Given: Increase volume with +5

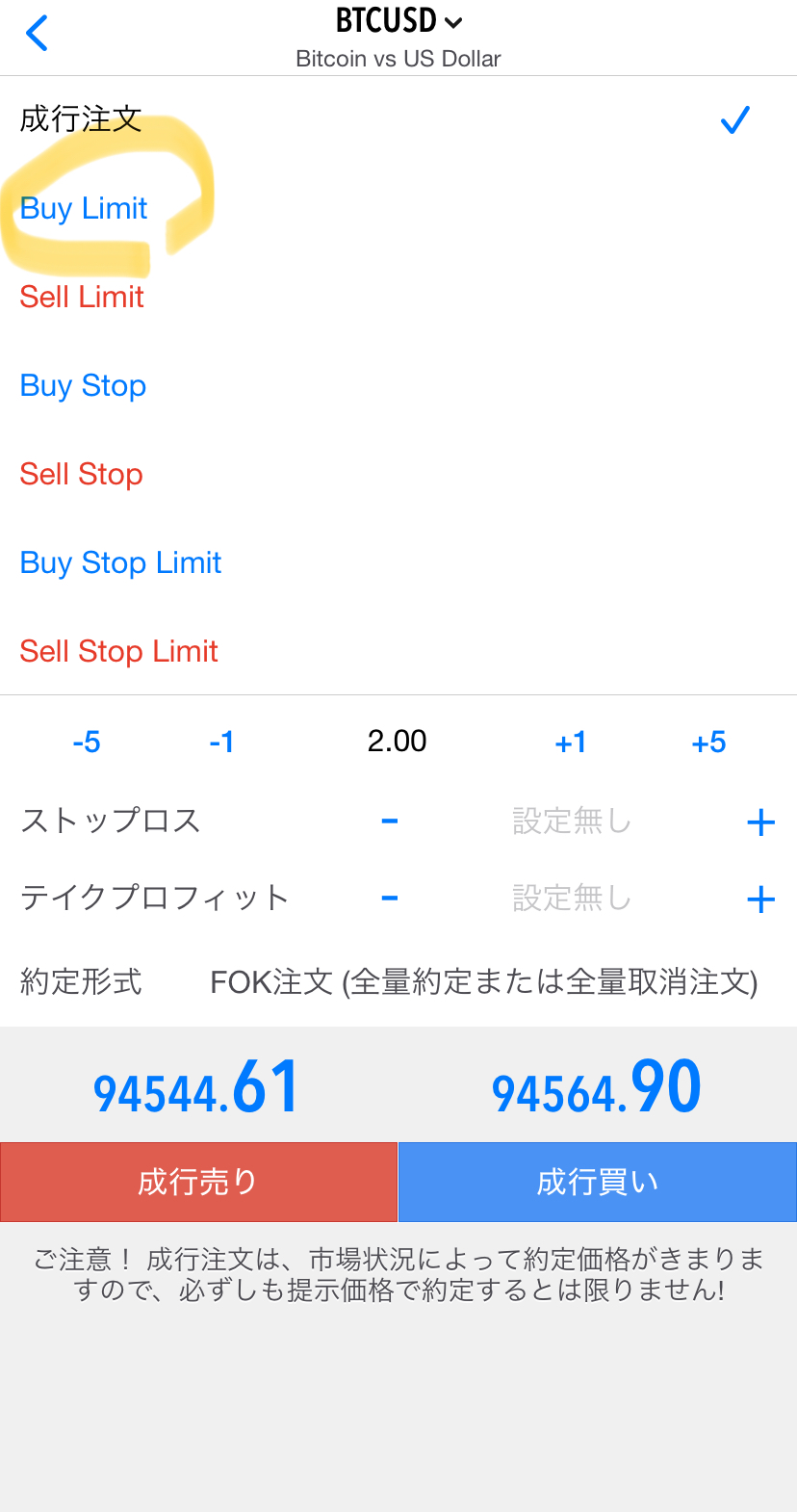Looking at the screenshot, I should (x=708, y=742).
